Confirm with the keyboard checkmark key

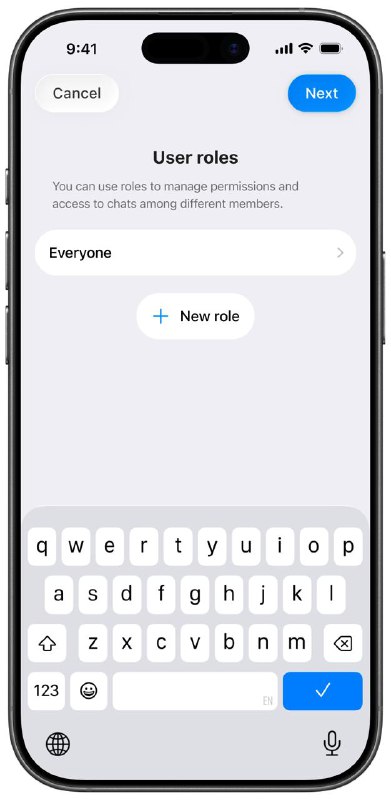[x=323, y=691]
